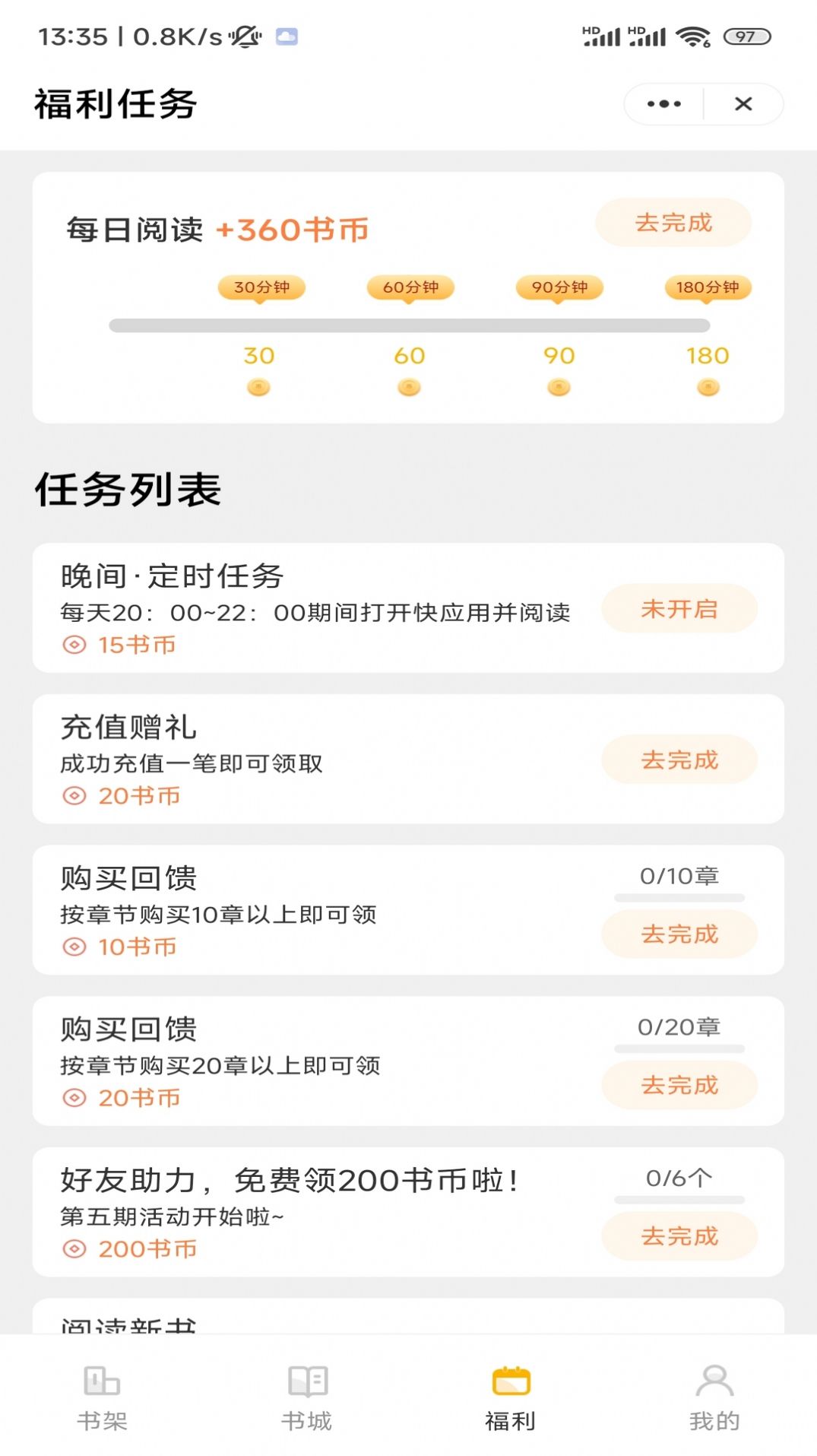
Task: Tap the 180 coin reward icon
Action: pos(708,385)
